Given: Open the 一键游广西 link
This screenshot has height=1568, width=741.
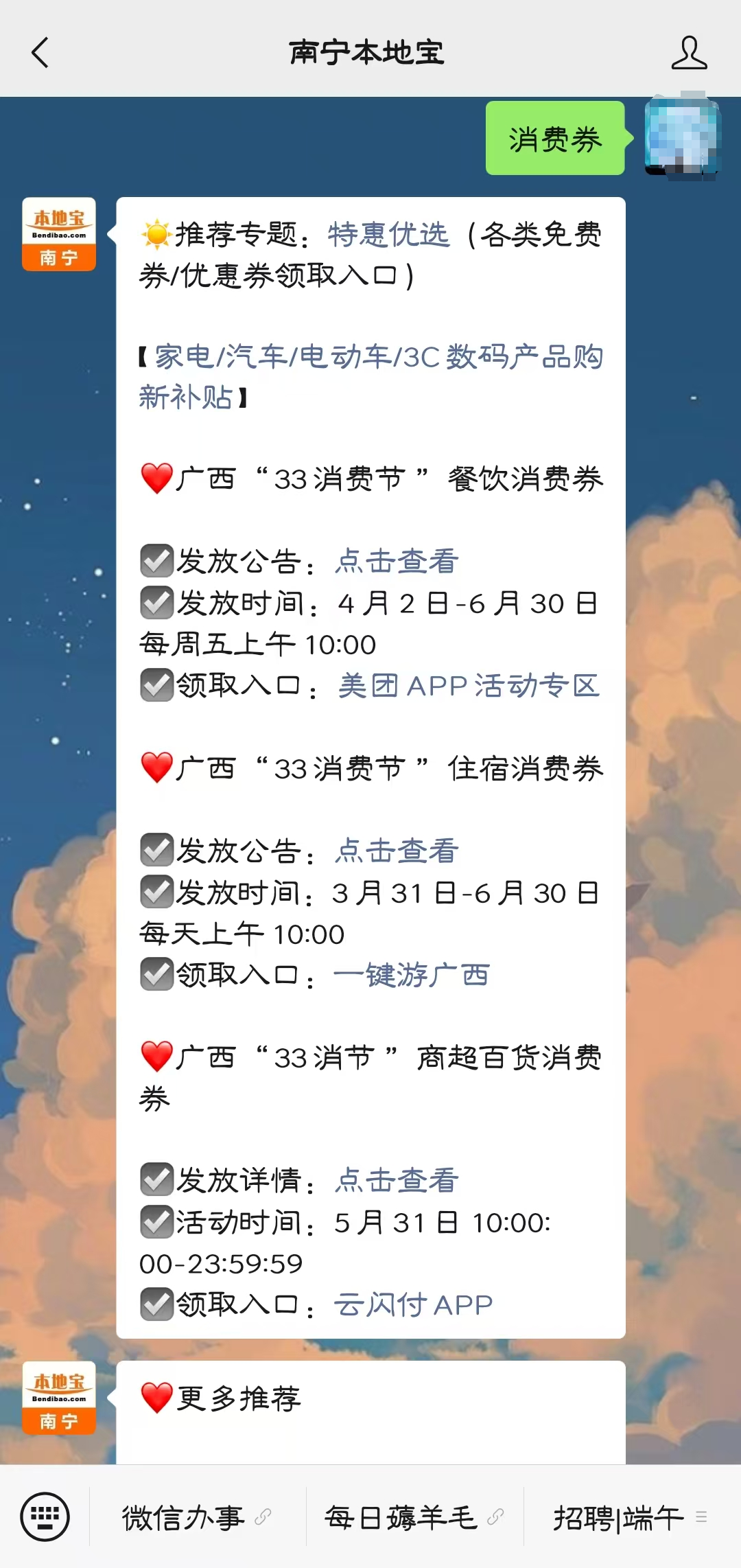Looking at the screenshot, I should pyautogui.click(x=411, y=976).
